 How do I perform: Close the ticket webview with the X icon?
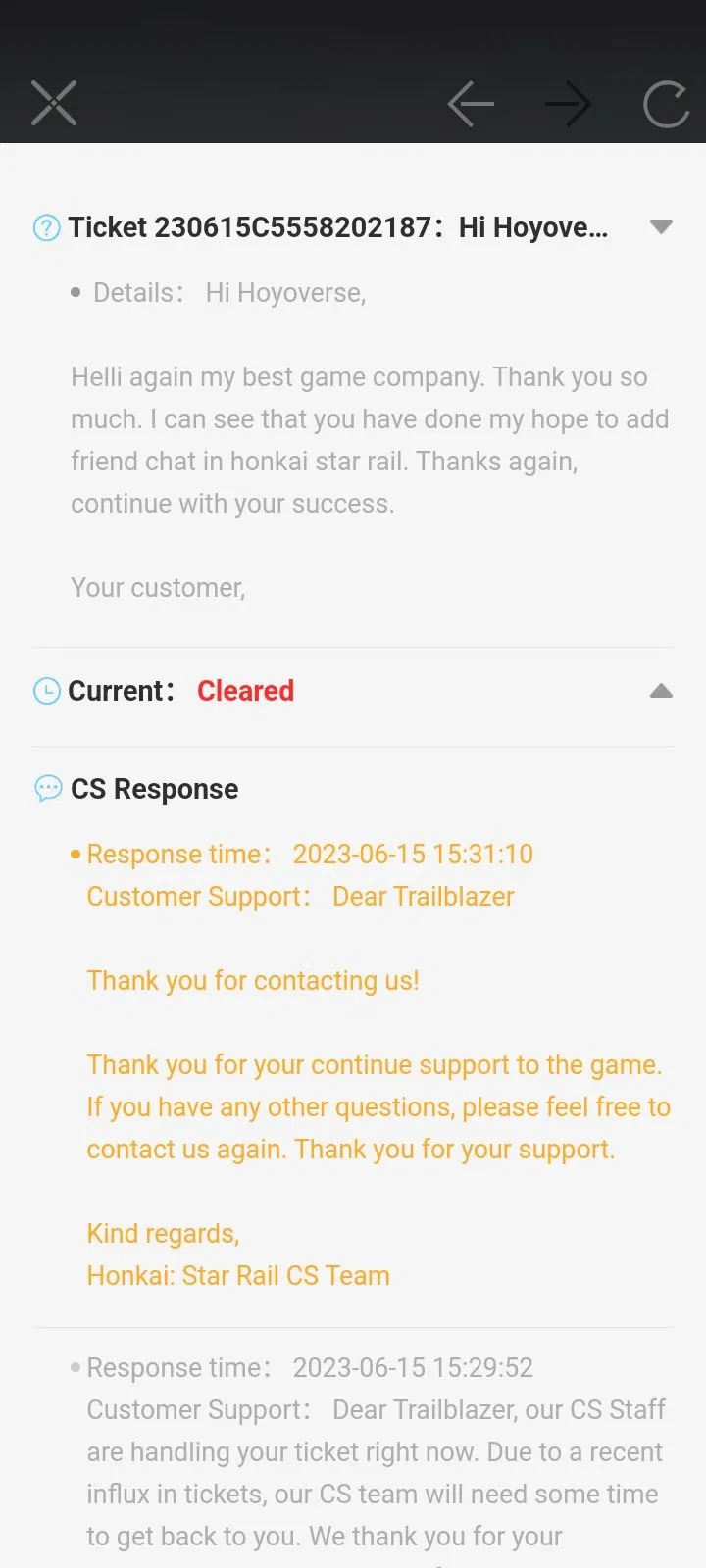click(x=54, y=103)
